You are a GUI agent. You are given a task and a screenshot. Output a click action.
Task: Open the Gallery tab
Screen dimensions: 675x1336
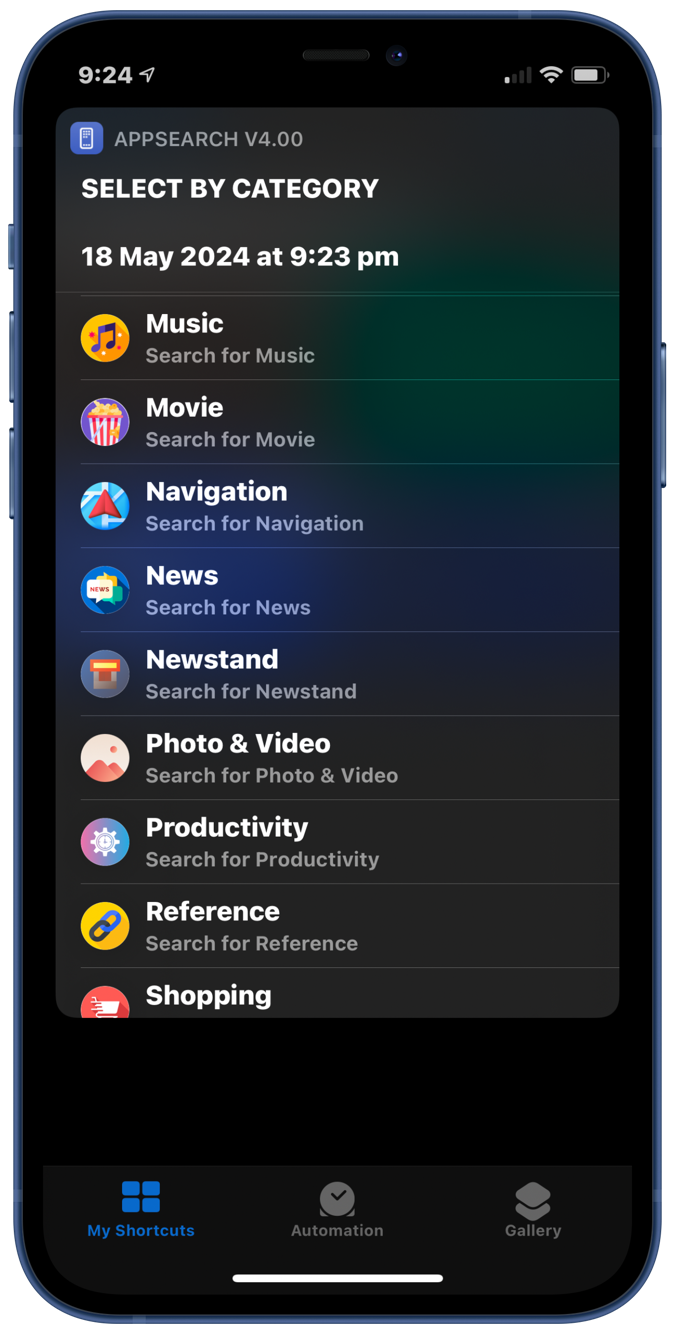[533, 1210]
